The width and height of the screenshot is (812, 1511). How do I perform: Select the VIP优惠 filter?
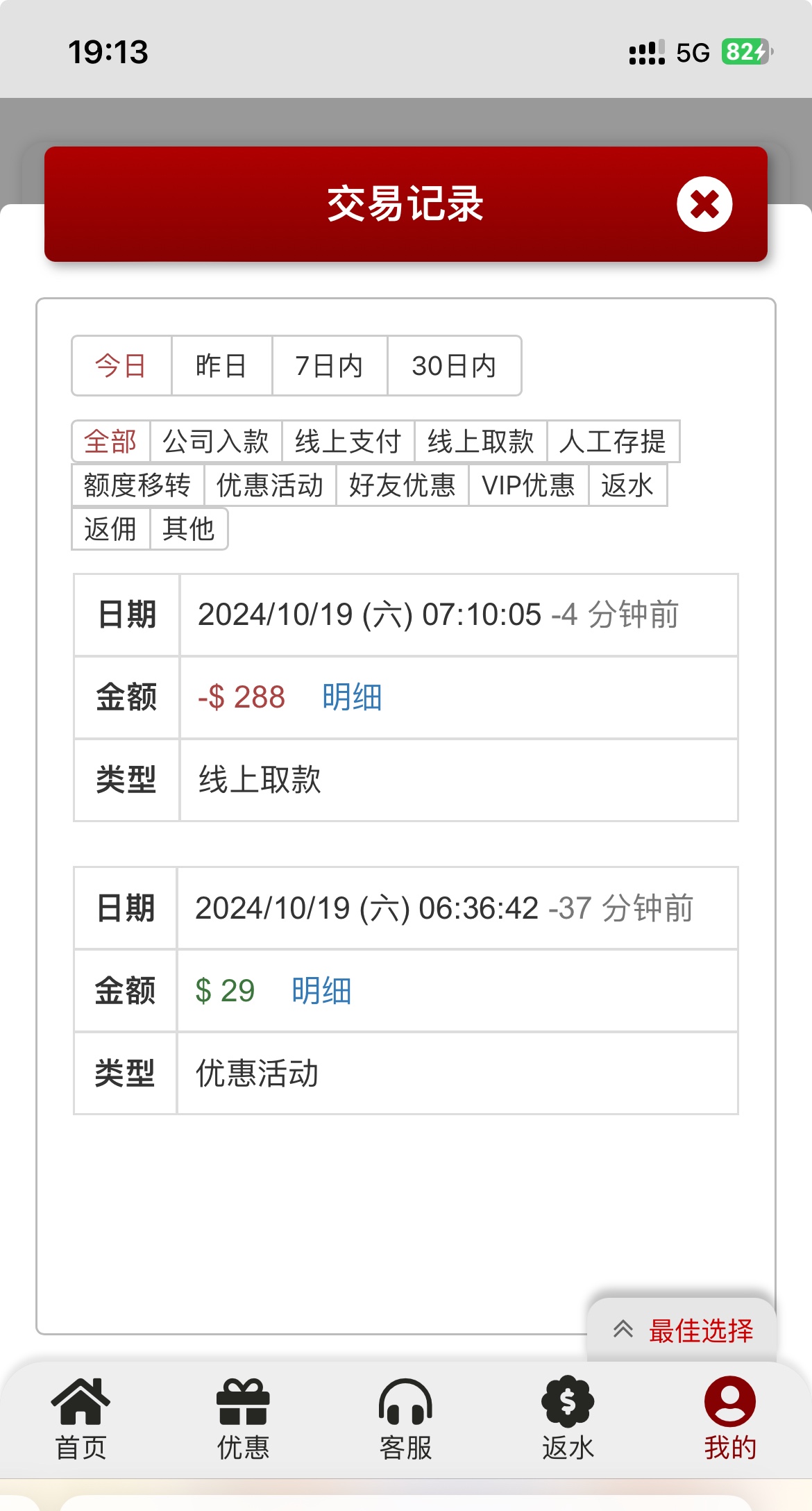coord(528,485)
